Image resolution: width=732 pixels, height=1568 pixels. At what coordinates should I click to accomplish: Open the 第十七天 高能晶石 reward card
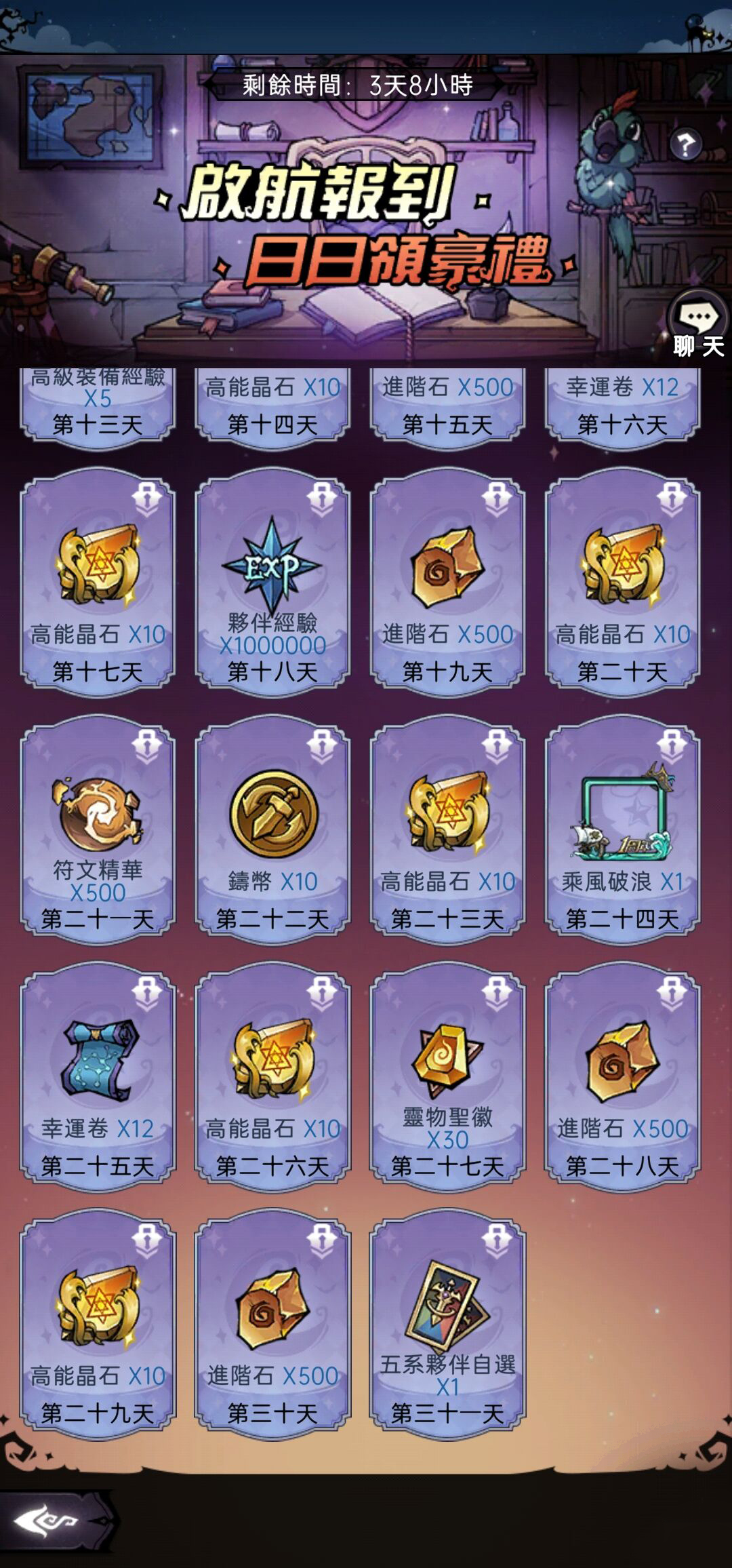click(x=98, y=583)
